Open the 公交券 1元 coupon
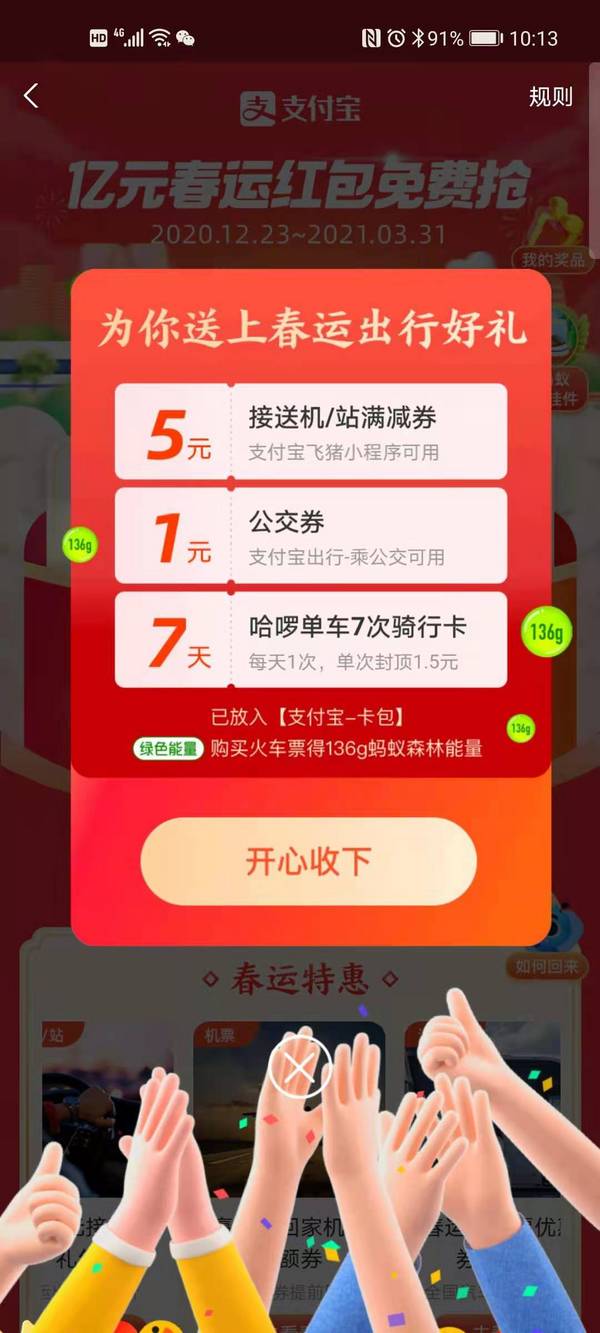Screen dimensions: 600x1333 coord(311,536)
